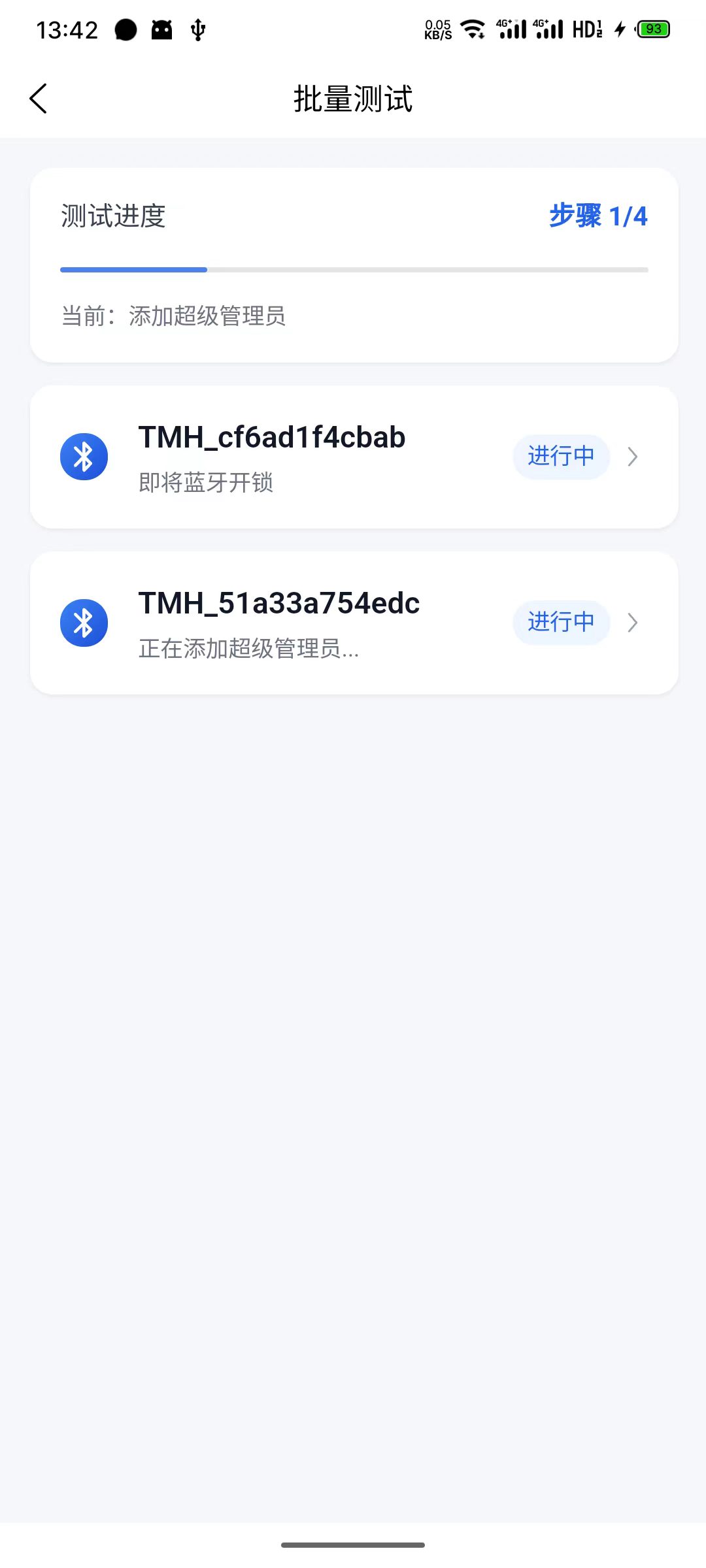Tap the Bluetooth icon beside TMH_51a33a754edc
706x1568 pixels.
(x=84, y=623)
